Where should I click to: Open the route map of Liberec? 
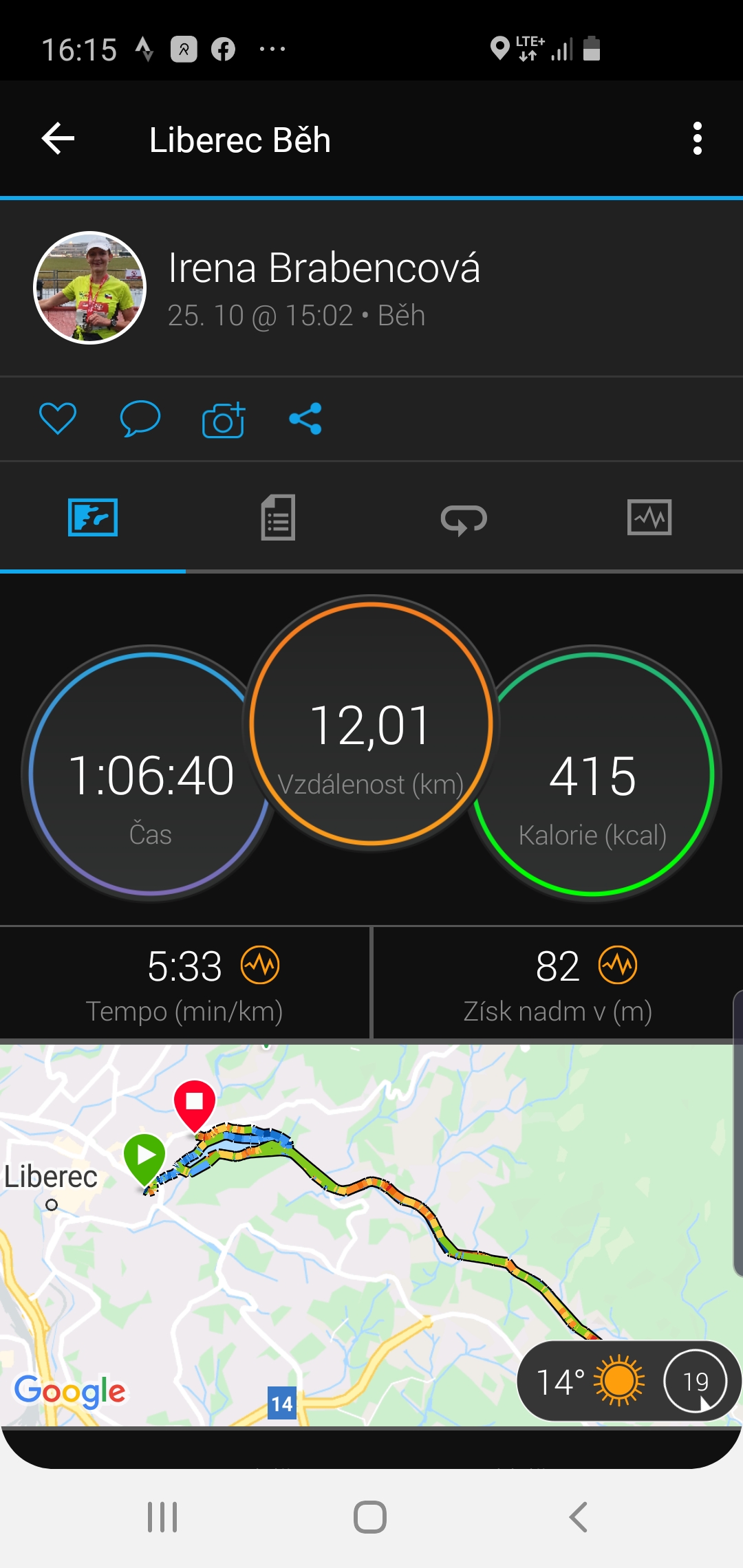tap(371, 1234)
